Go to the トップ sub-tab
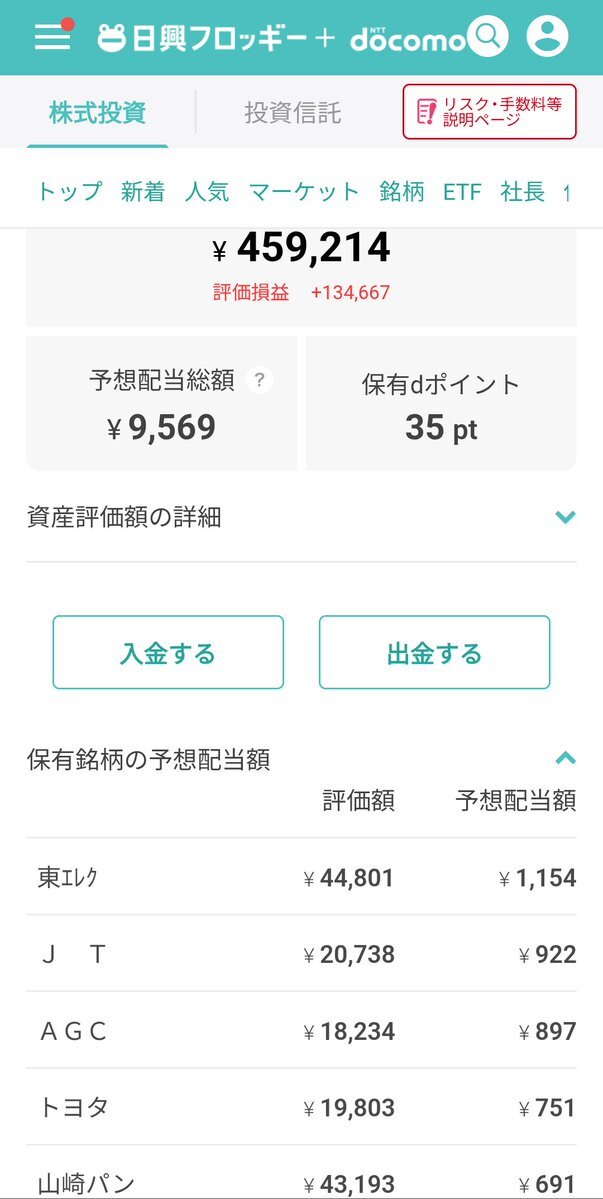603x1199 pixels. (70, 191)
